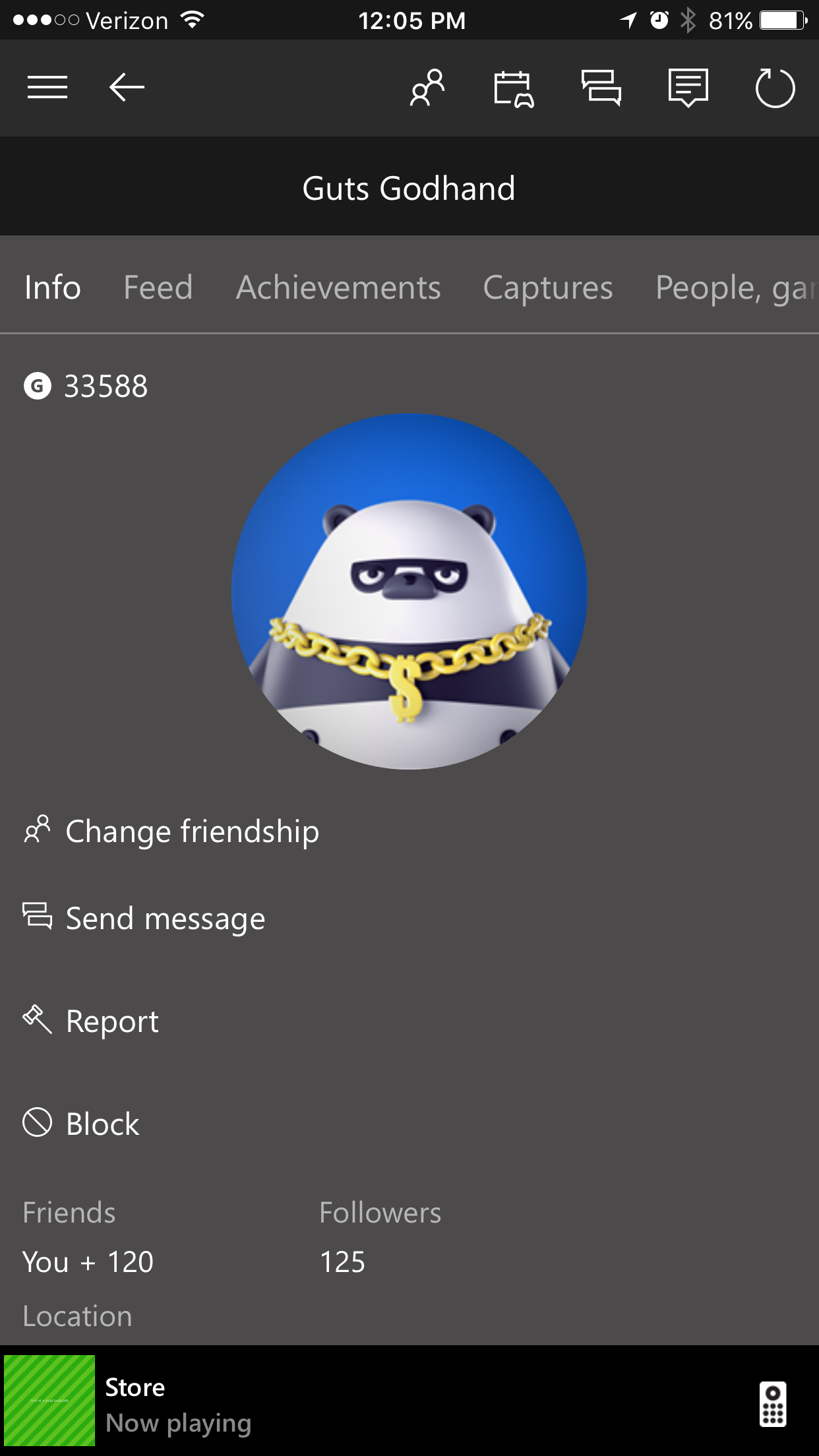The width and height of the screenshot is (819, 1456).
Task: Tap Change friendship
Action: pos(171,831)
